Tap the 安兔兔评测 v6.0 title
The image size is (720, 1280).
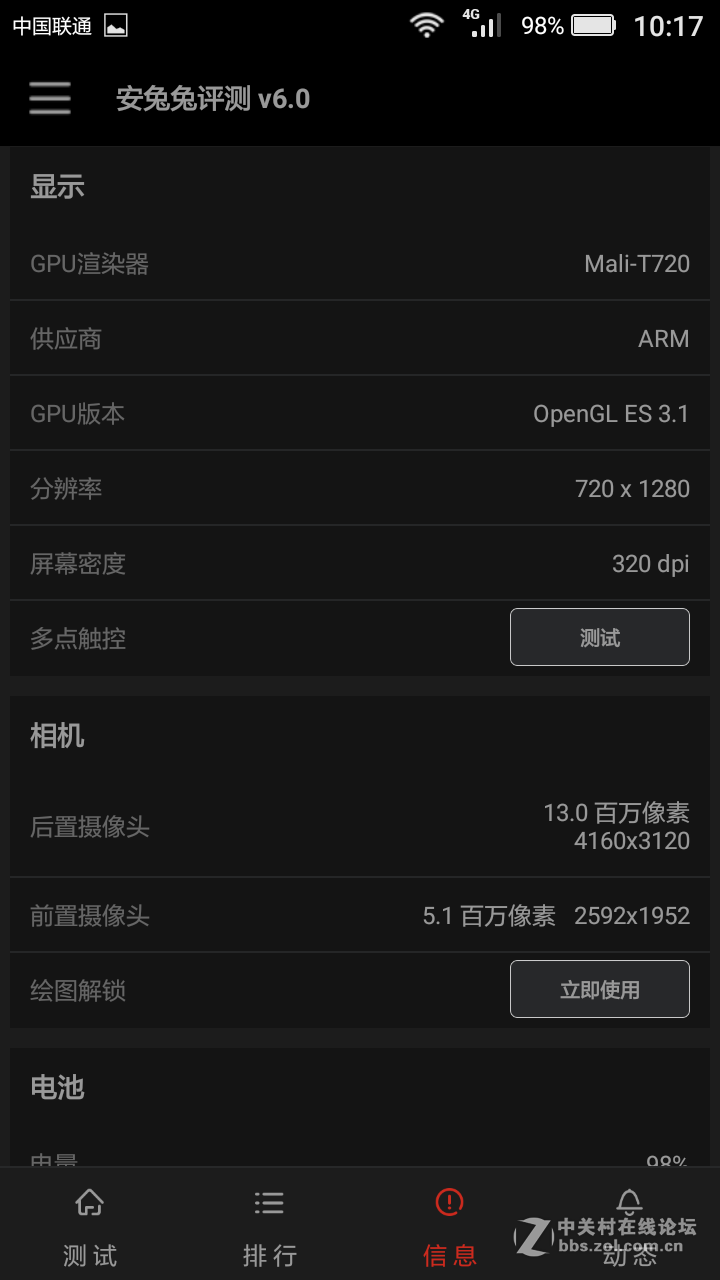click(210, 99)
